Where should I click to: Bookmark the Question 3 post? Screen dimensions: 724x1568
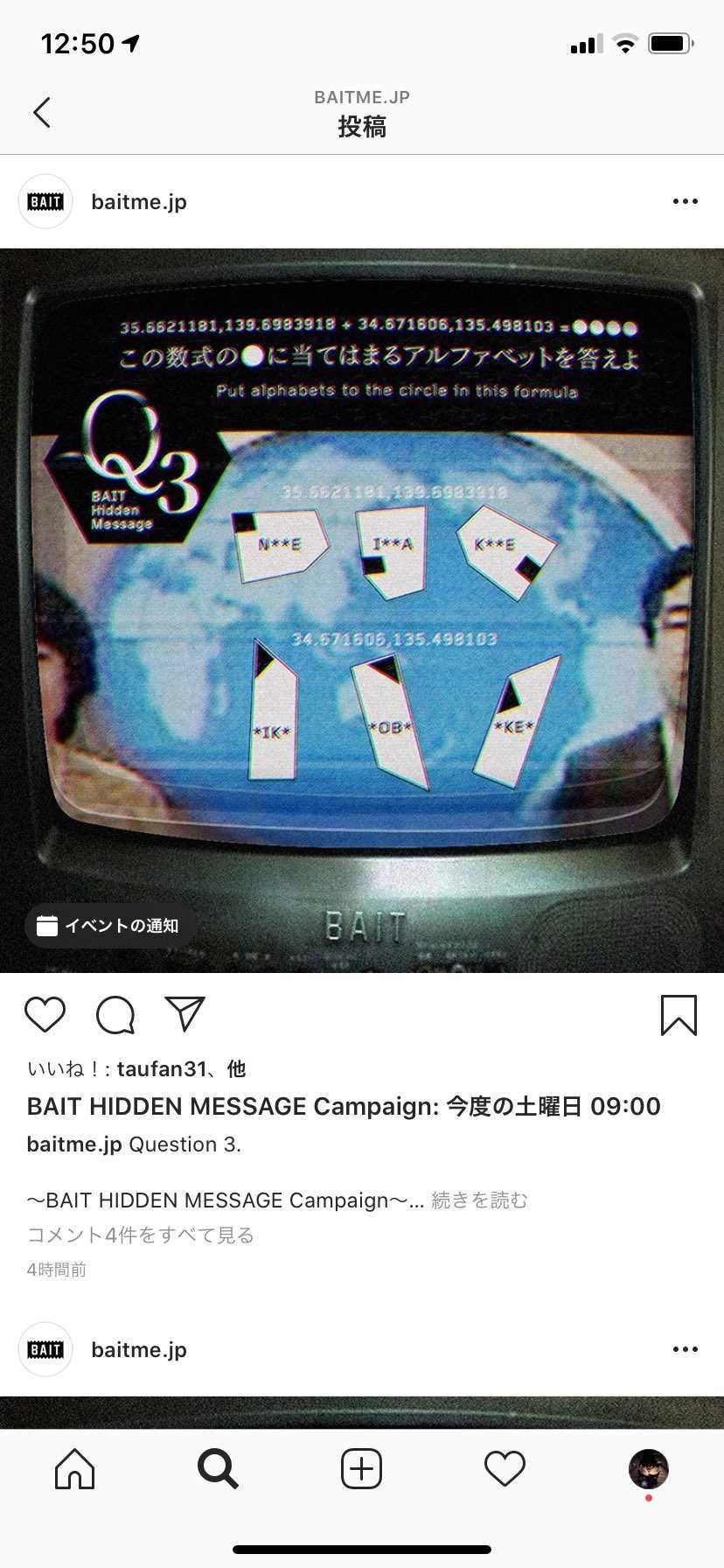[679, 1015]
